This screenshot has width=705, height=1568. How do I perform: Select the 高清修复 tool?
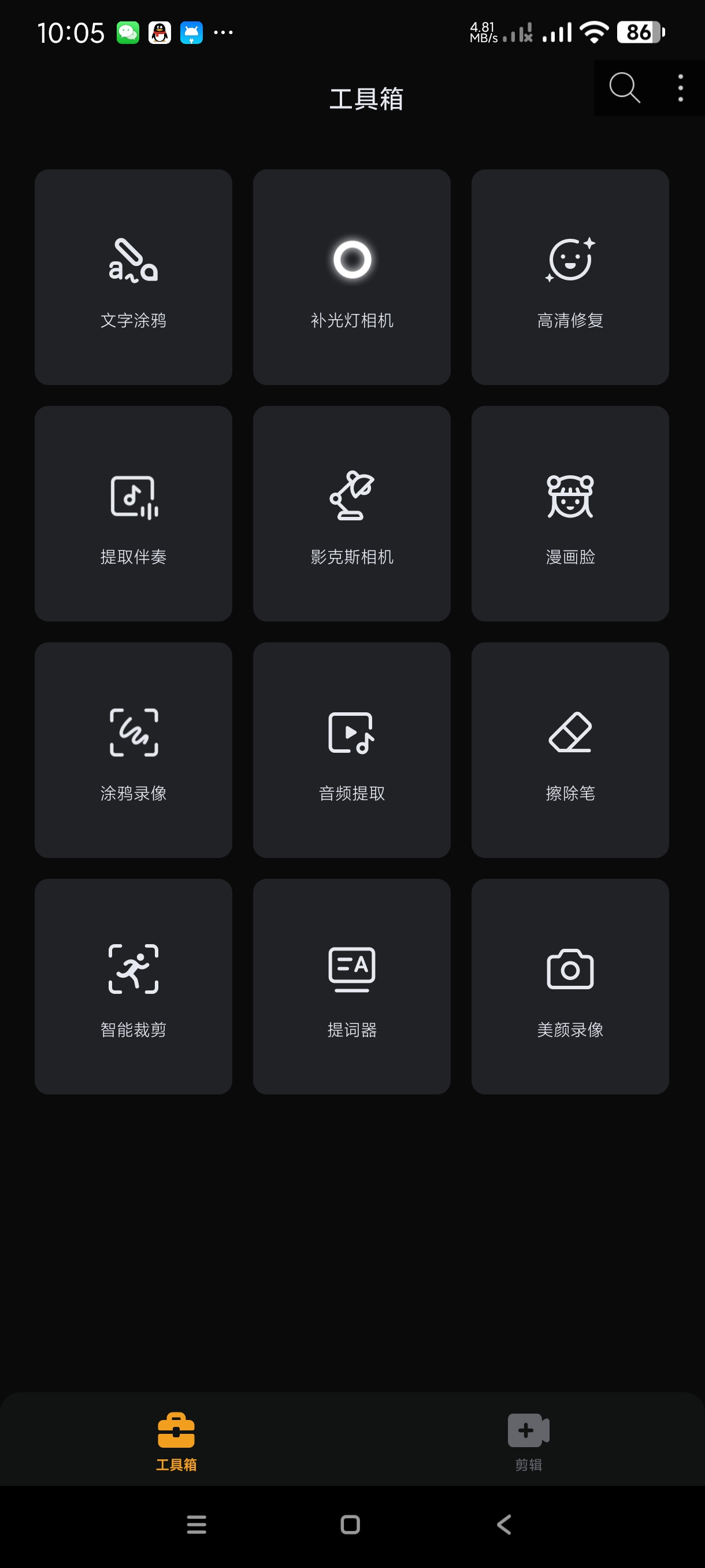pos(570,277)
